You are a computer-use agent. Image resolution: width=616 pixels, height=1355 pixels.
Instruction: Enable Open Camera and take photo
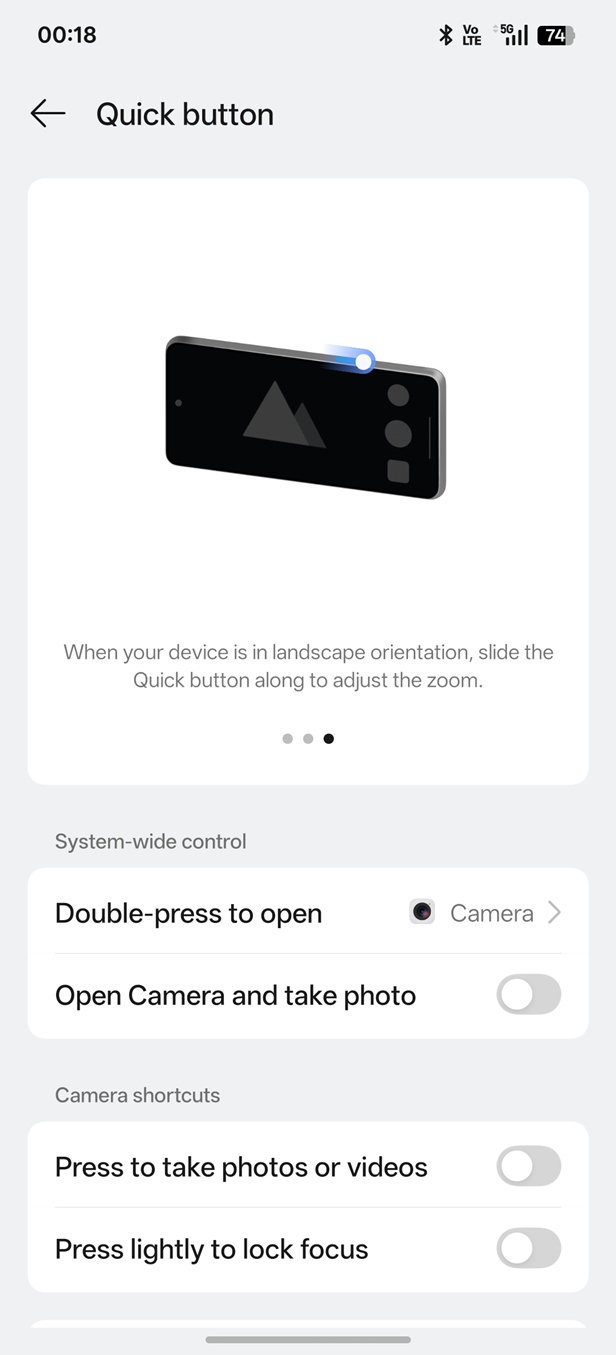click(528, 995)
